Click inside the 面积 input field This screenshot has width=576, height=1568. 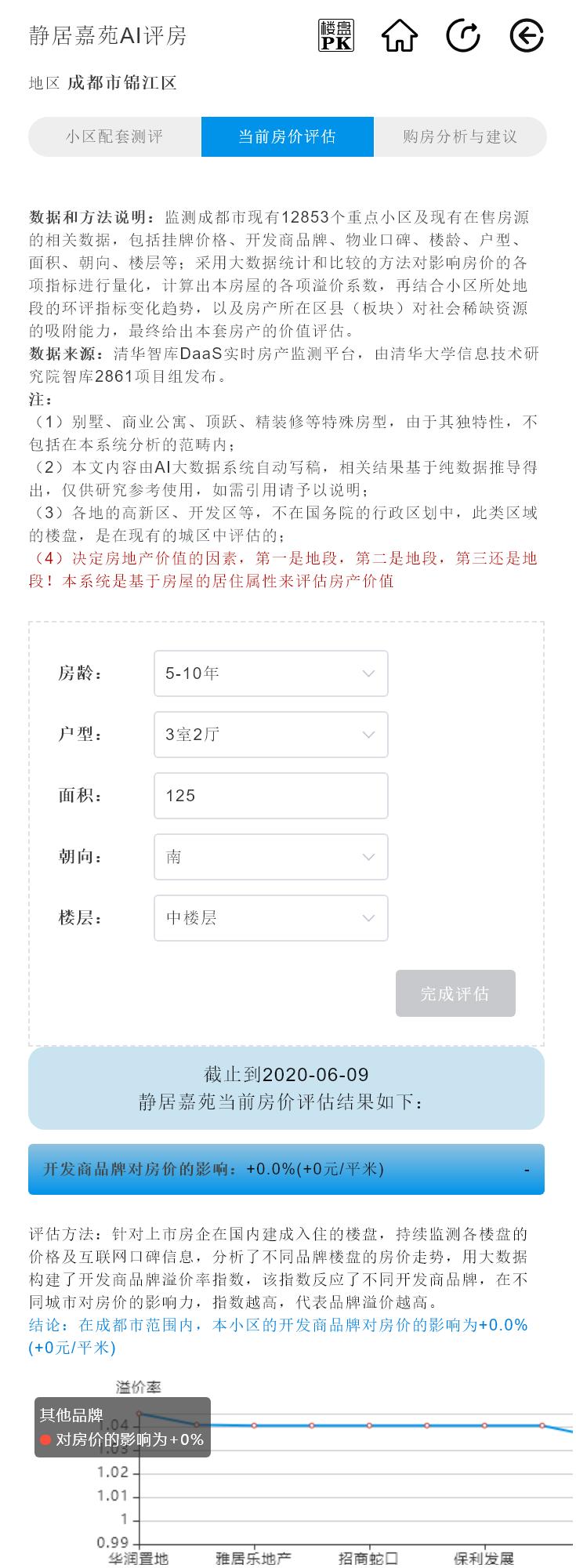click(x=270, y=796)
